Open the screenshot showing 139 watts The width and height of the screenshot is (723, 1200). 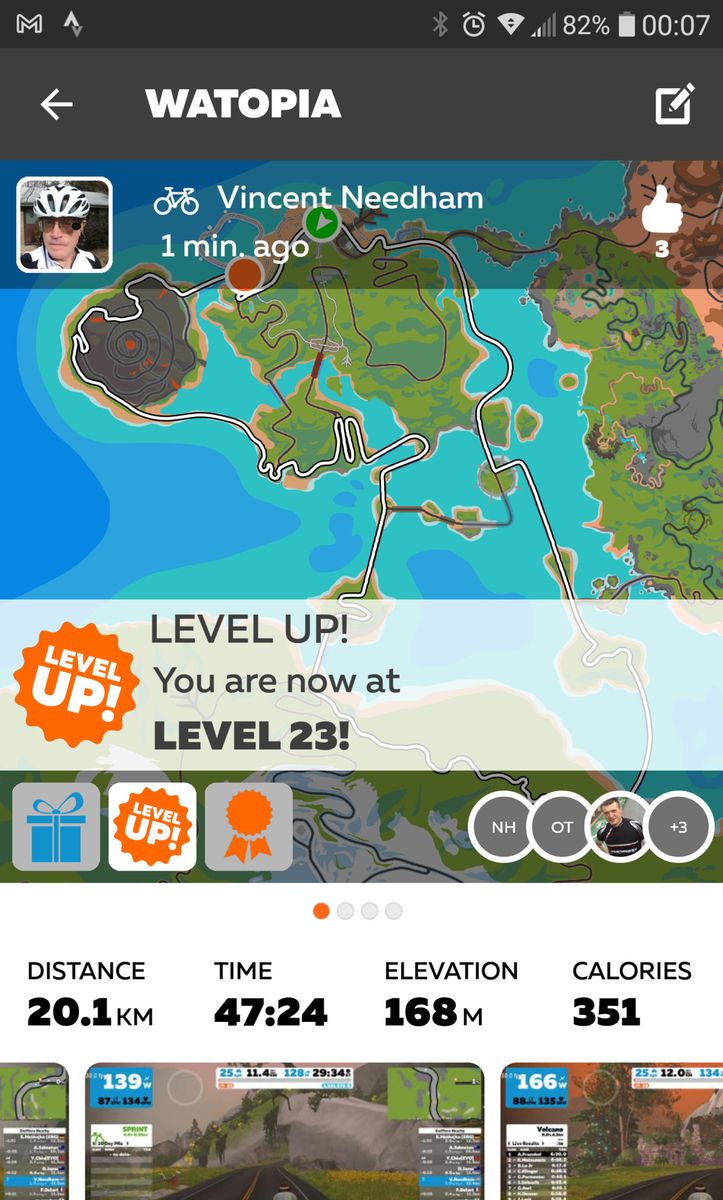click(x=284, y=1130)
